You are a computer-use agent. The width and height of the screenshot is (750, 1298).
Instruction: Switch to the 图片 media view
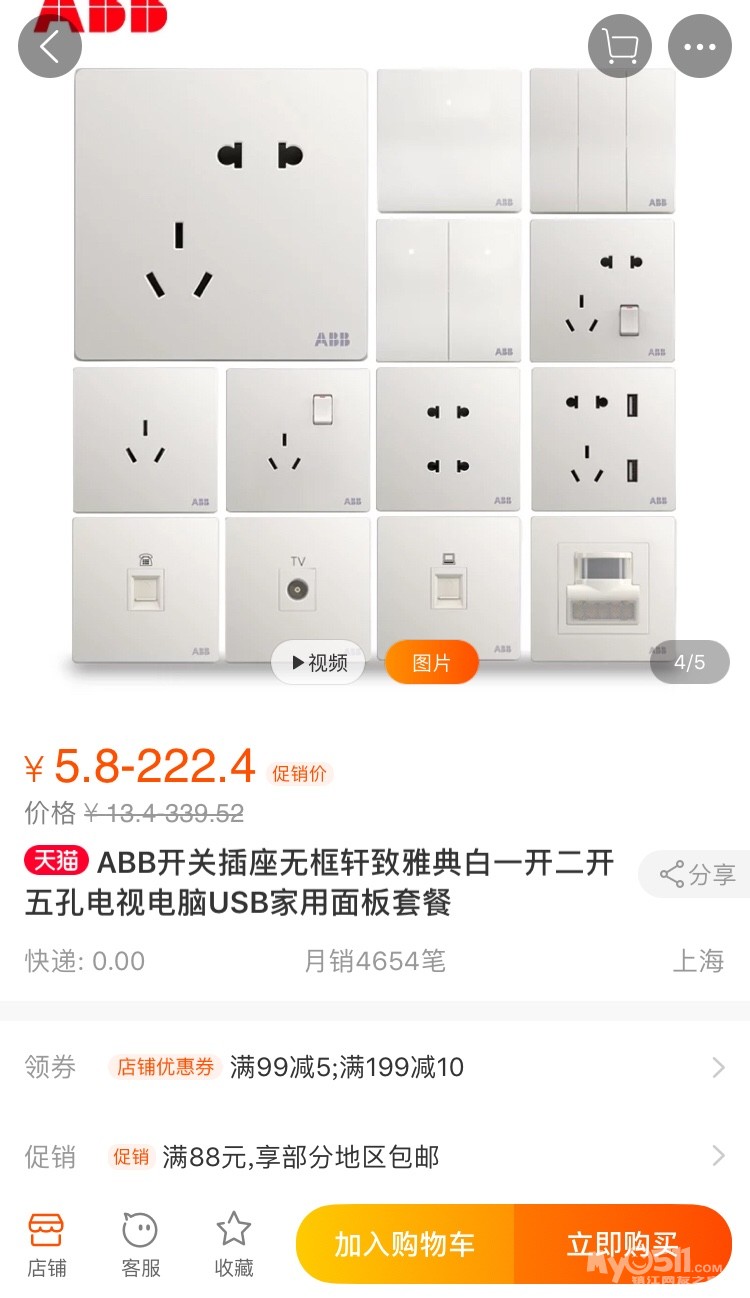[432, 662]
